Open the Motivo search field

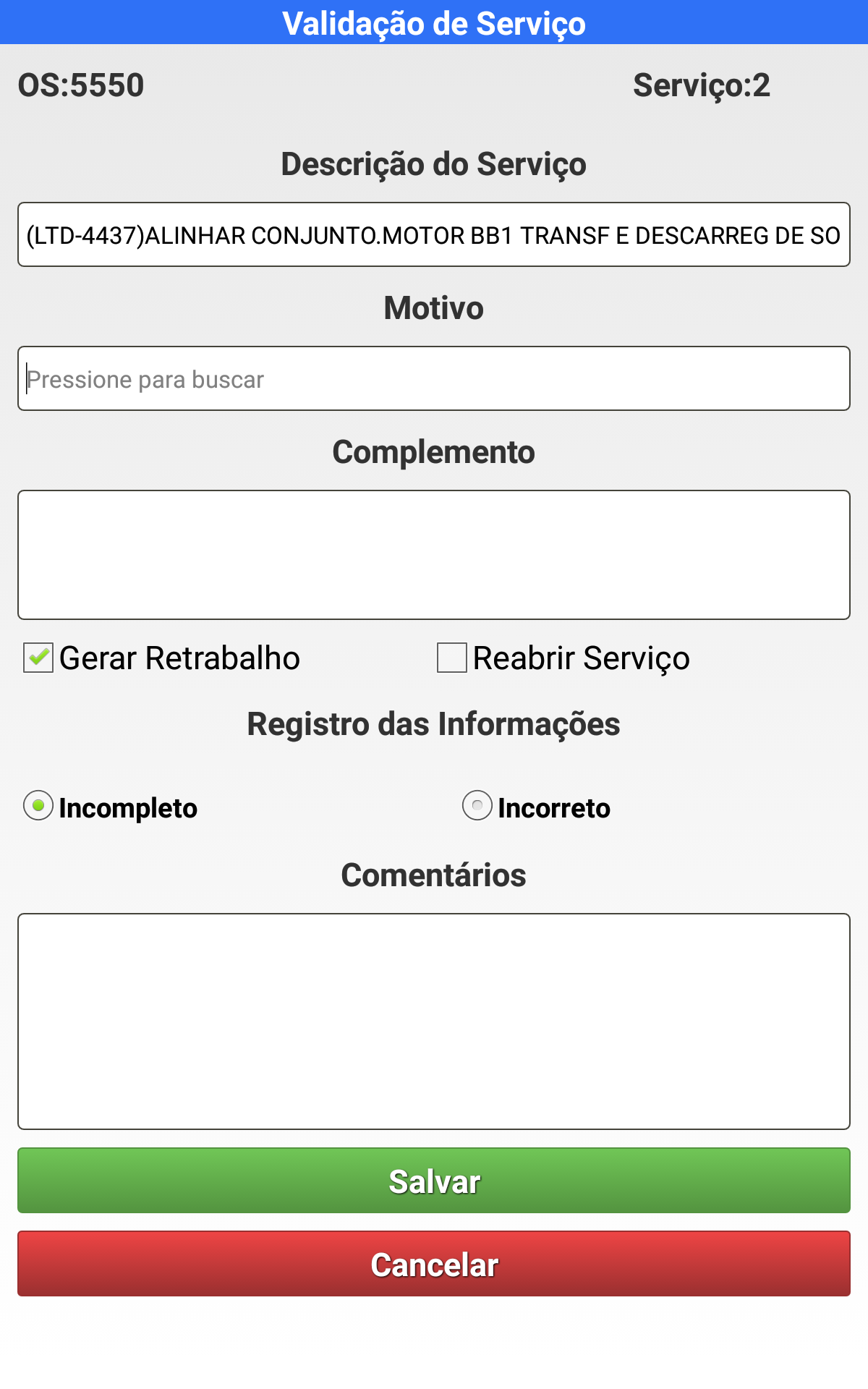pos(434,378)
